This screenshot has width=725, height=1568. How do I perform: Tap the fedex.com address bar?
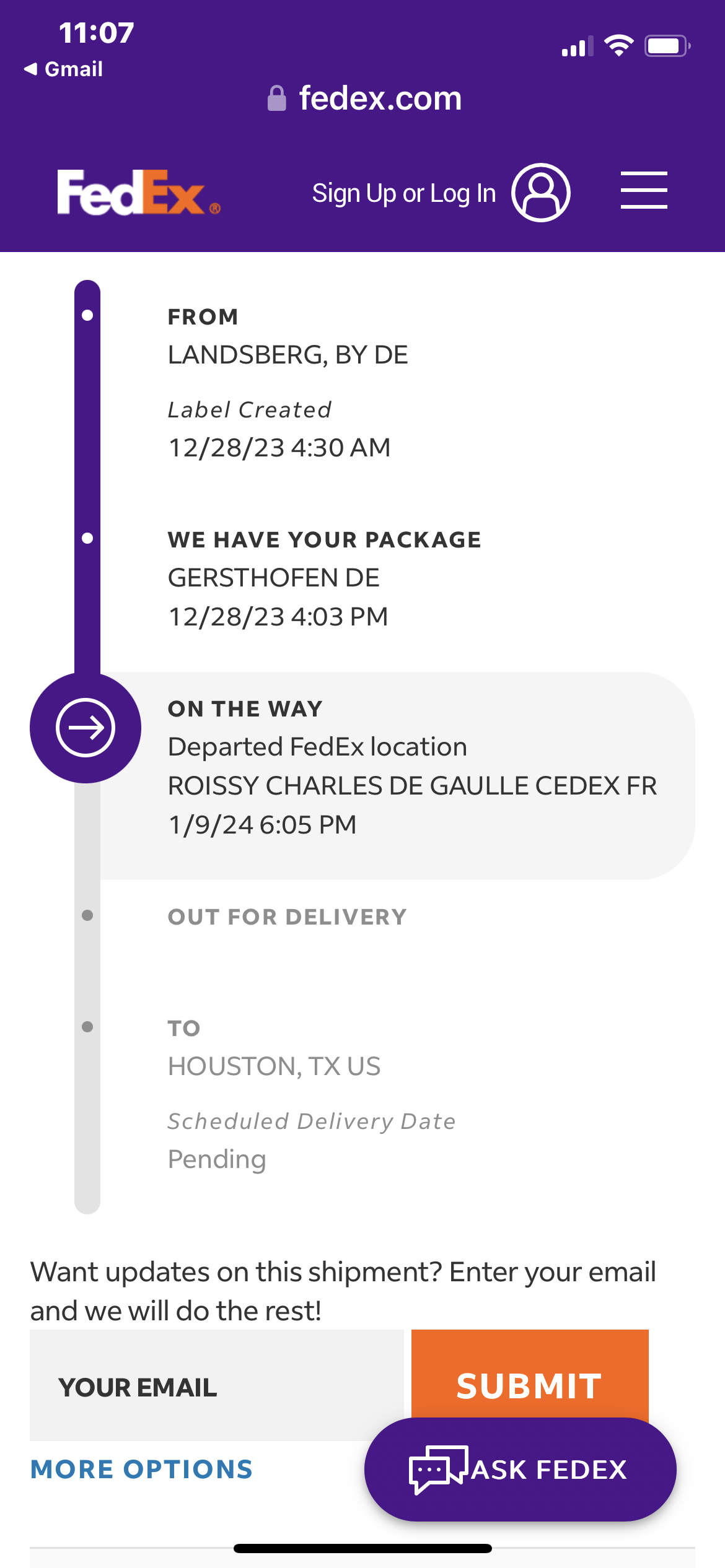point(379,97)
